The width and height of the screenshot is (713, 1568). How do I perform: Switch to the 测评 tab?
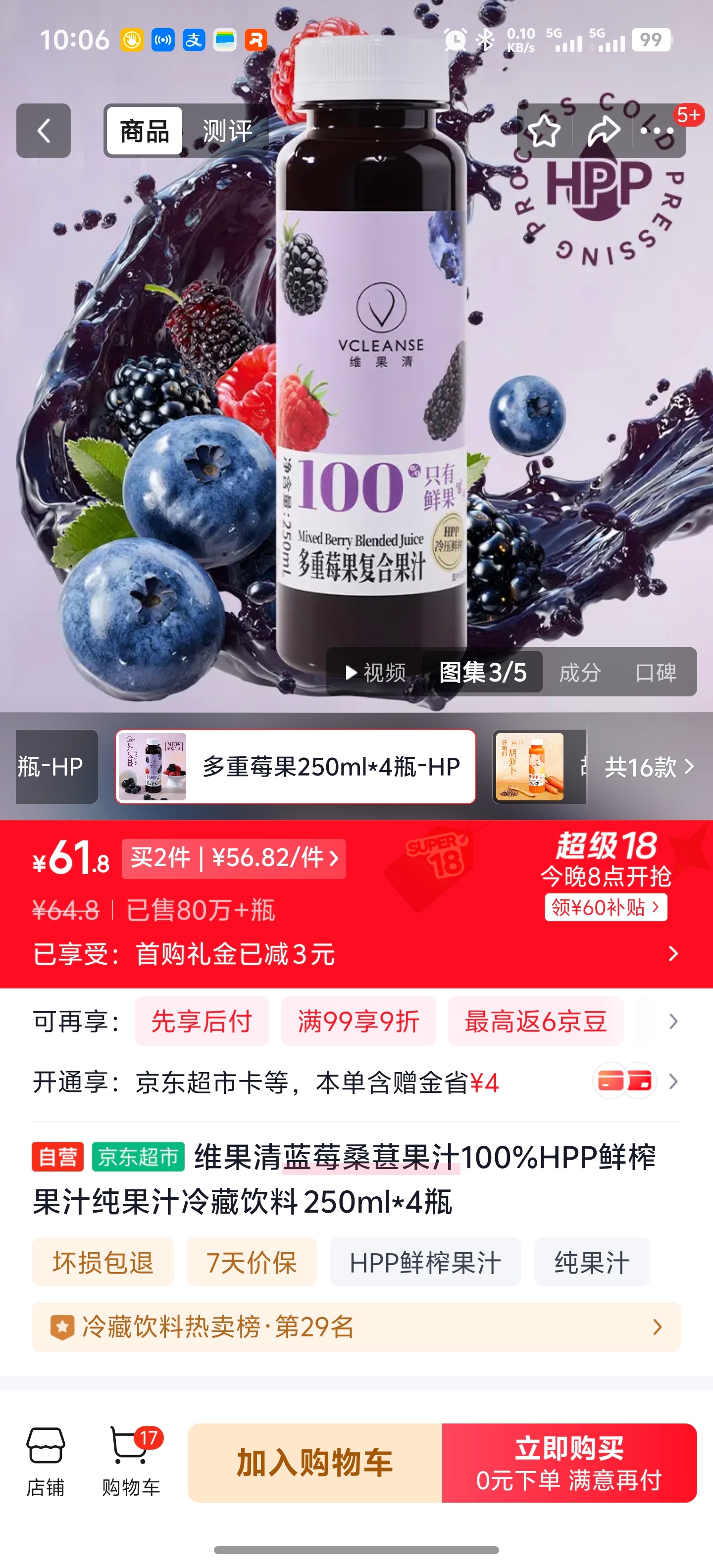(x=226, y=131)
